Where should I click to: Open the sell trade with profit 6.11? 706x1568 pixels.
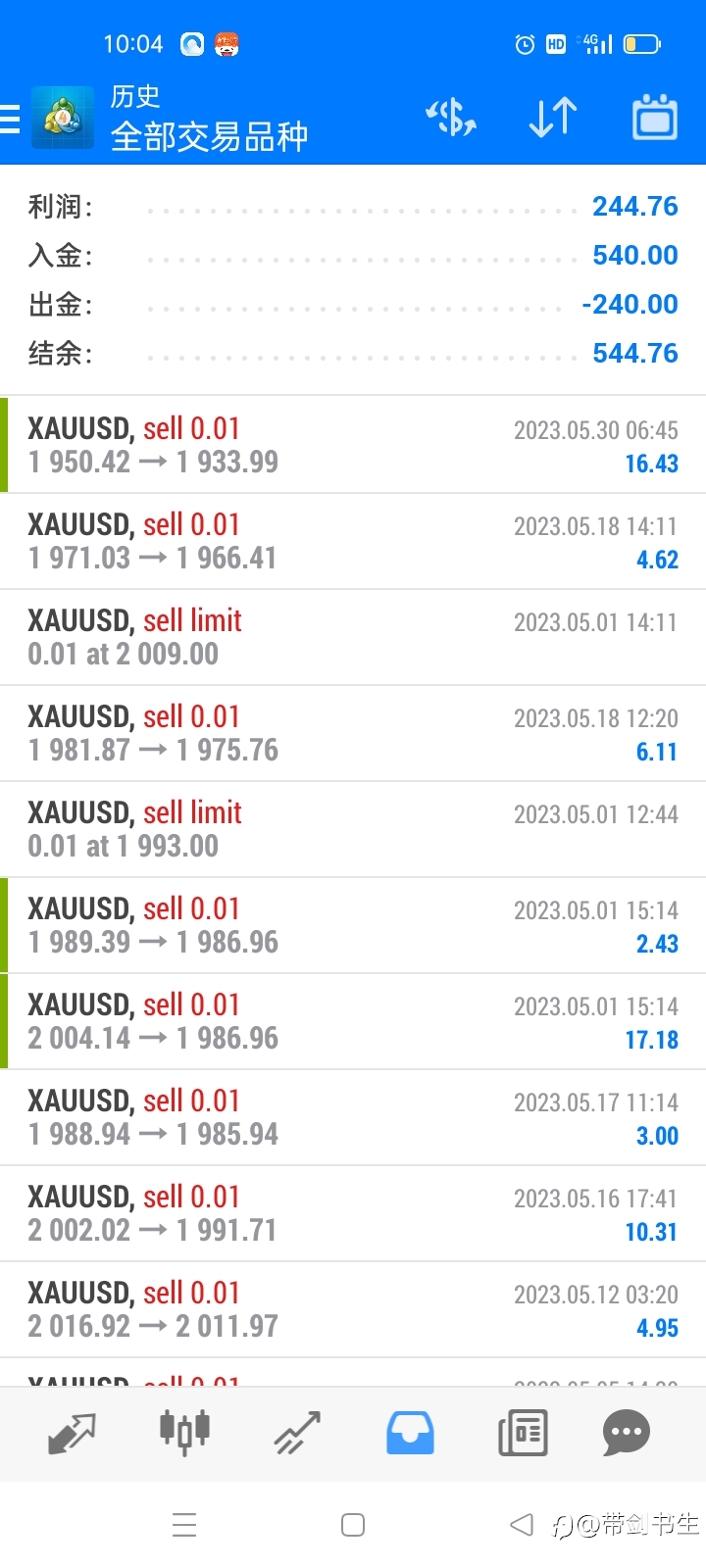[x=353, y=733]
